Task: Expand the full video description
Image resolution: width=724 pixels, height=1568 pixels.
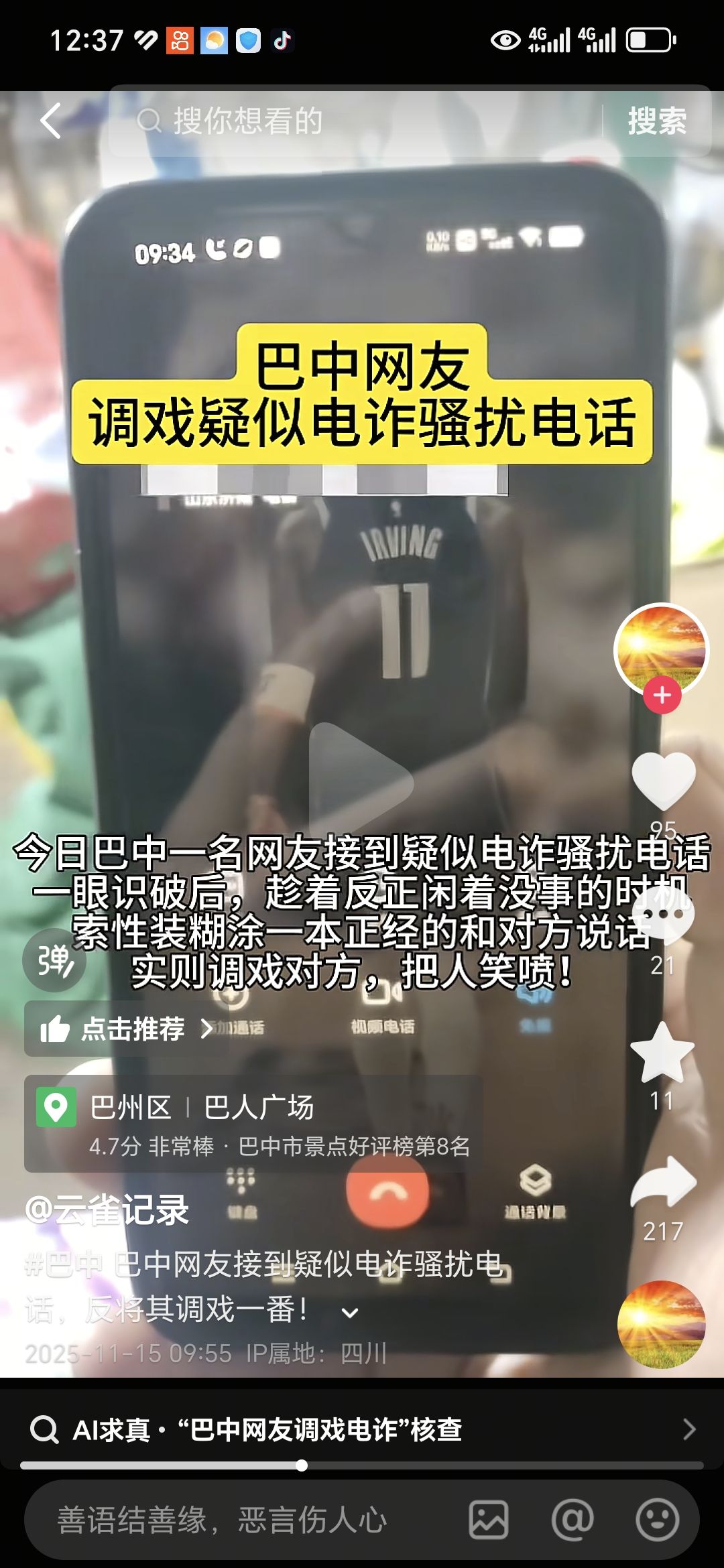Action: pos(350,1313)
